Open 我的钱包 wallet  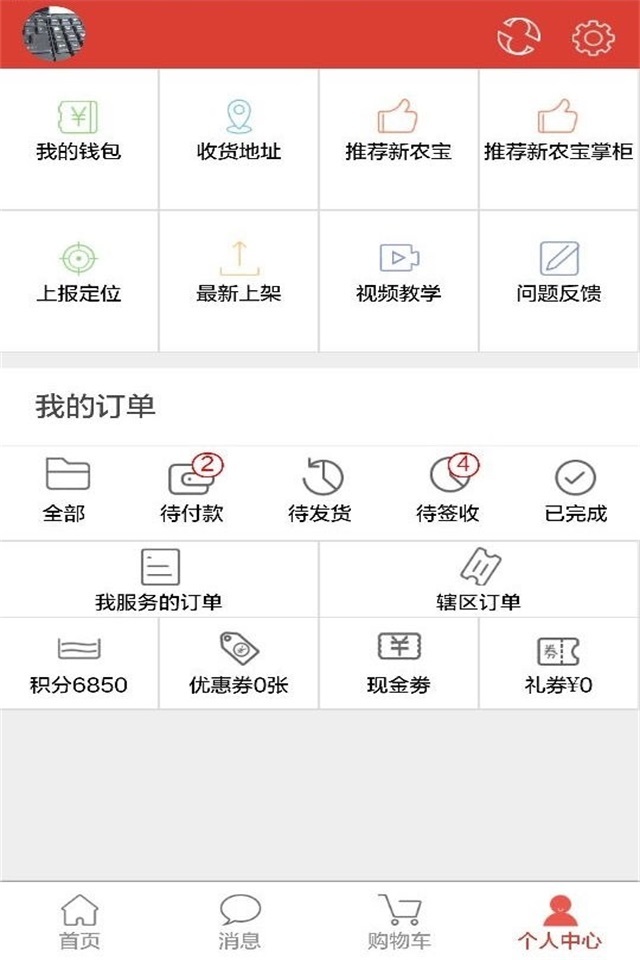click(x=78, y=133)
